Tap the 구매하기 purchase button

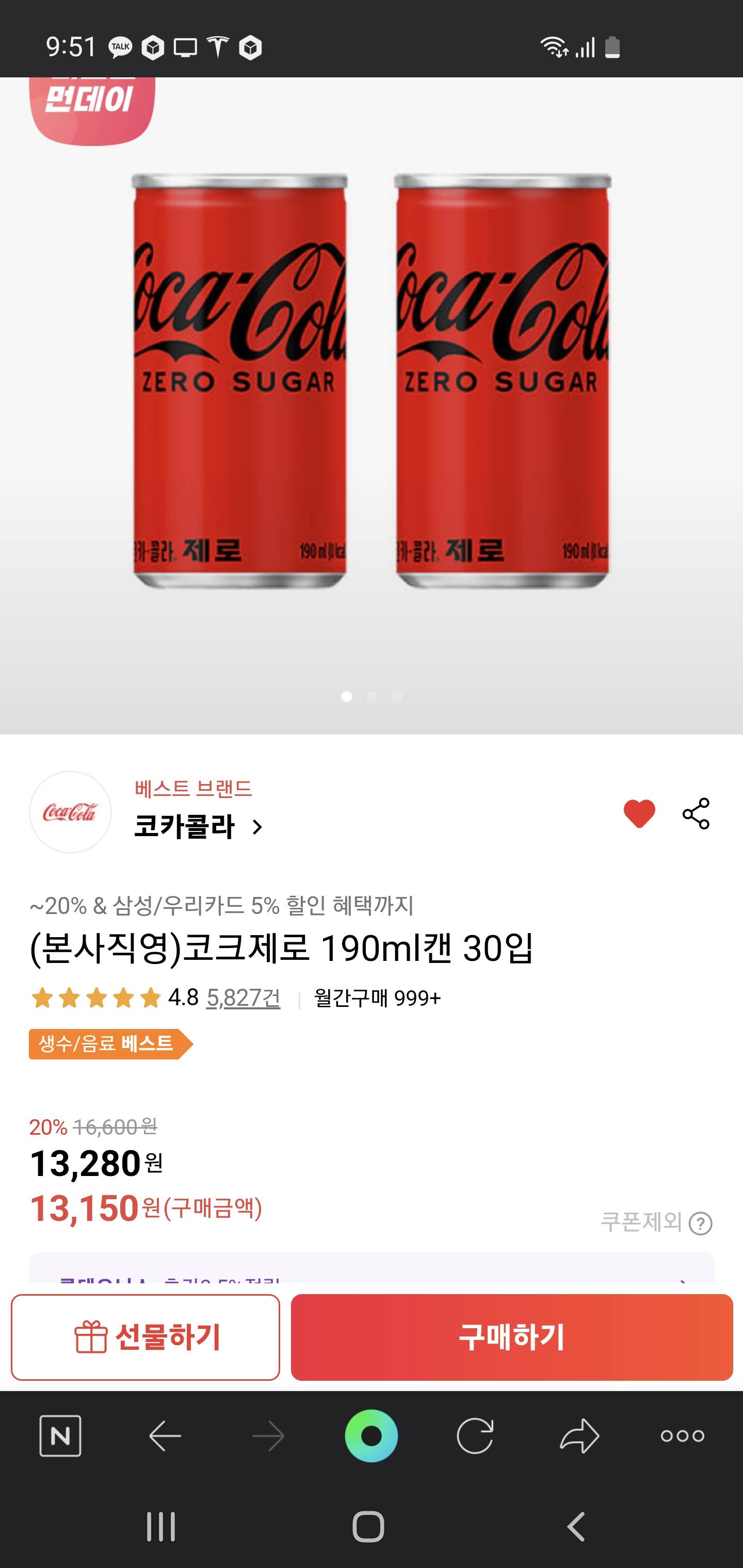coord(511,1337)
